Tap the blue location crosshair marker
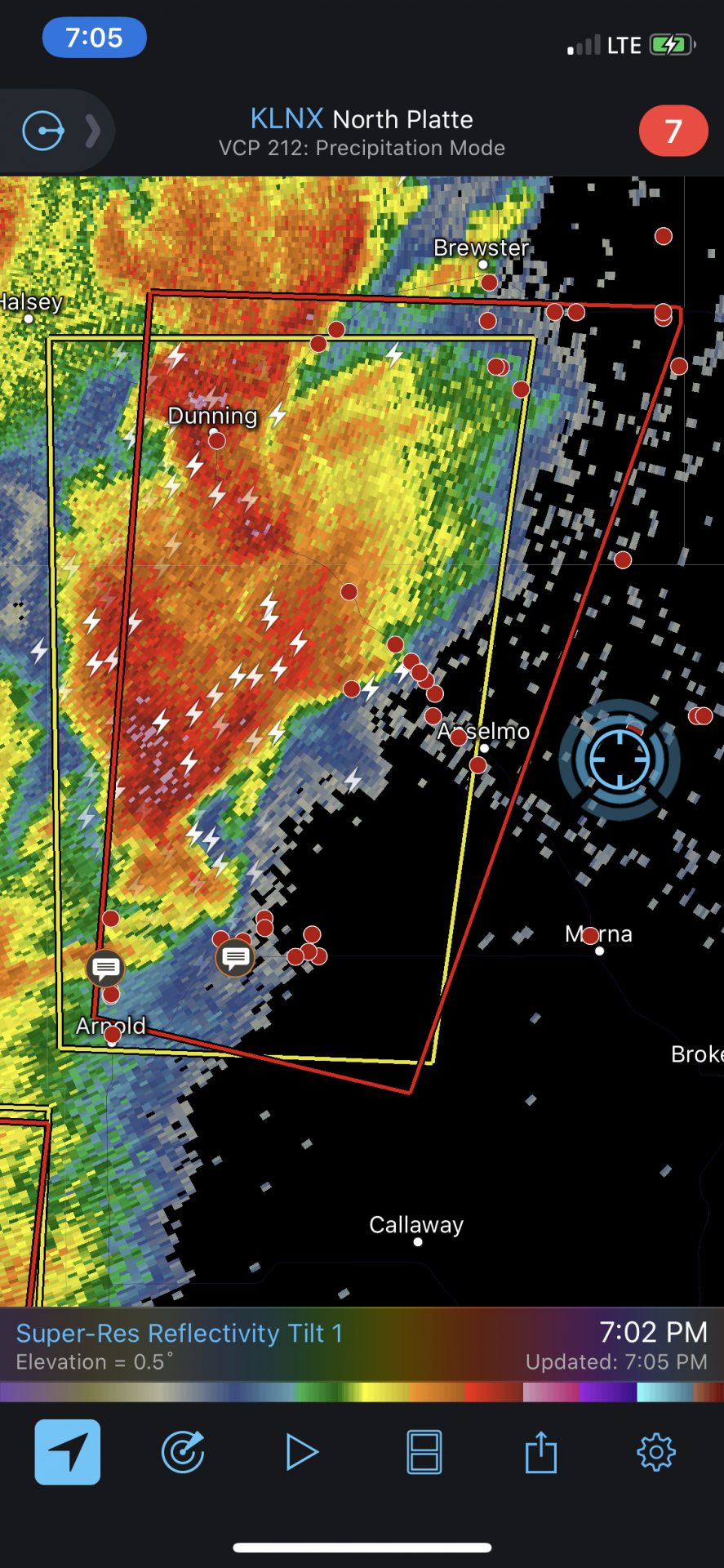 point(620,759)
